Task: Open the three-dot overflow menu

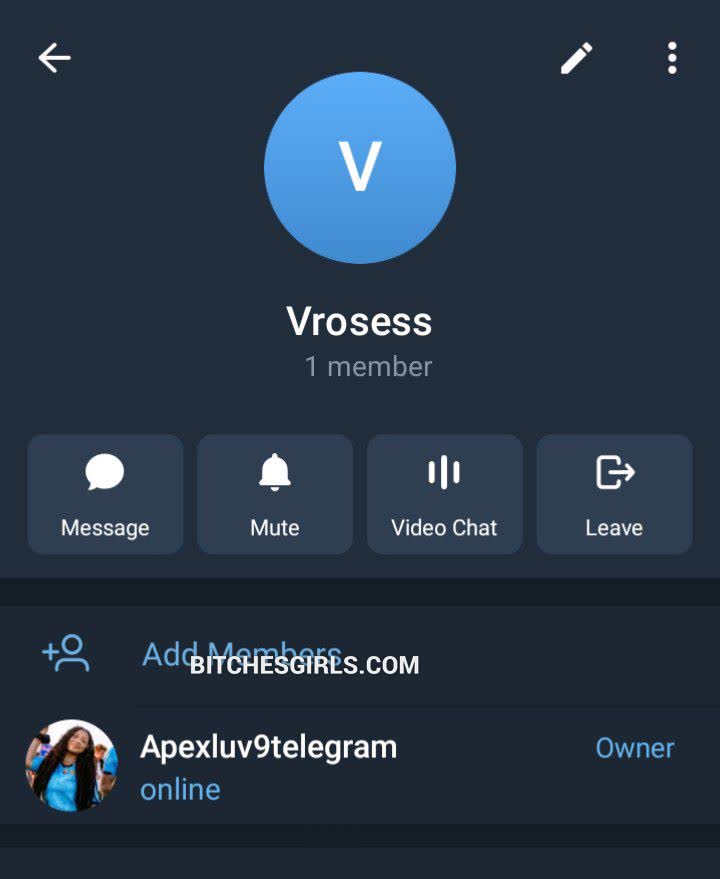Action: [672, 58]
